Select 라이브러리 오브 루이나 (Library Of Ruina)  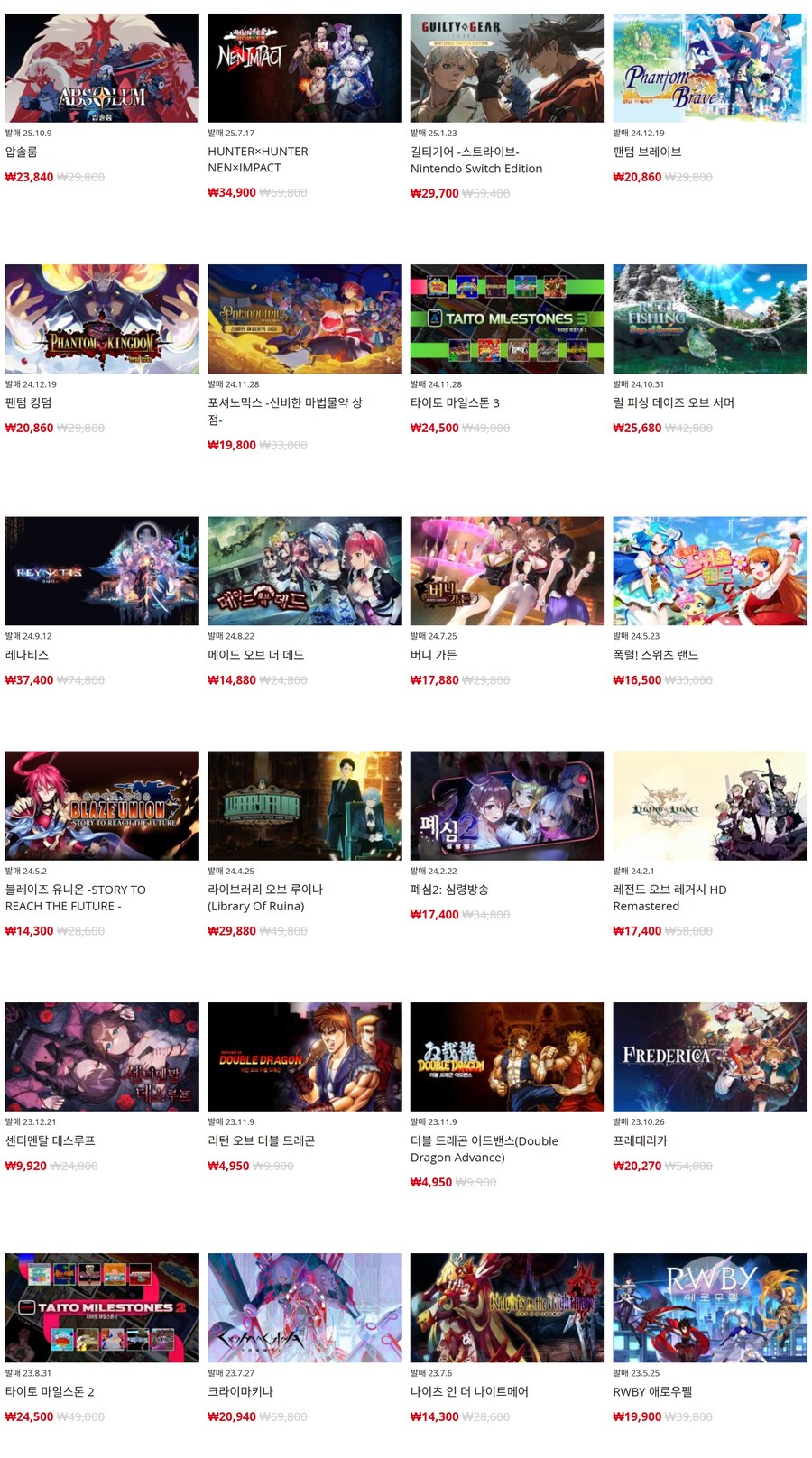click(305, 806)
